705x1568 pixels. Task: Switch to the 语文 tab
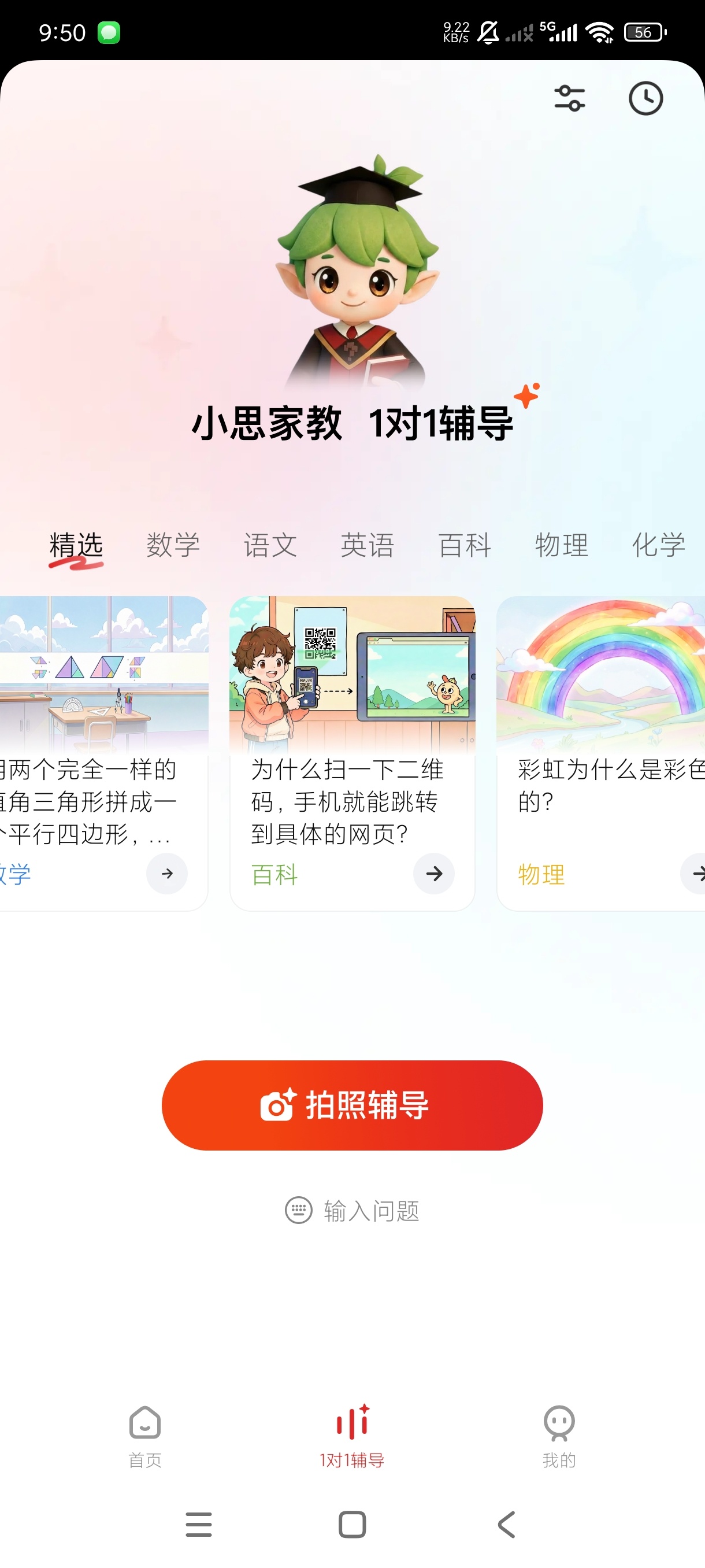tap(270, 545)
